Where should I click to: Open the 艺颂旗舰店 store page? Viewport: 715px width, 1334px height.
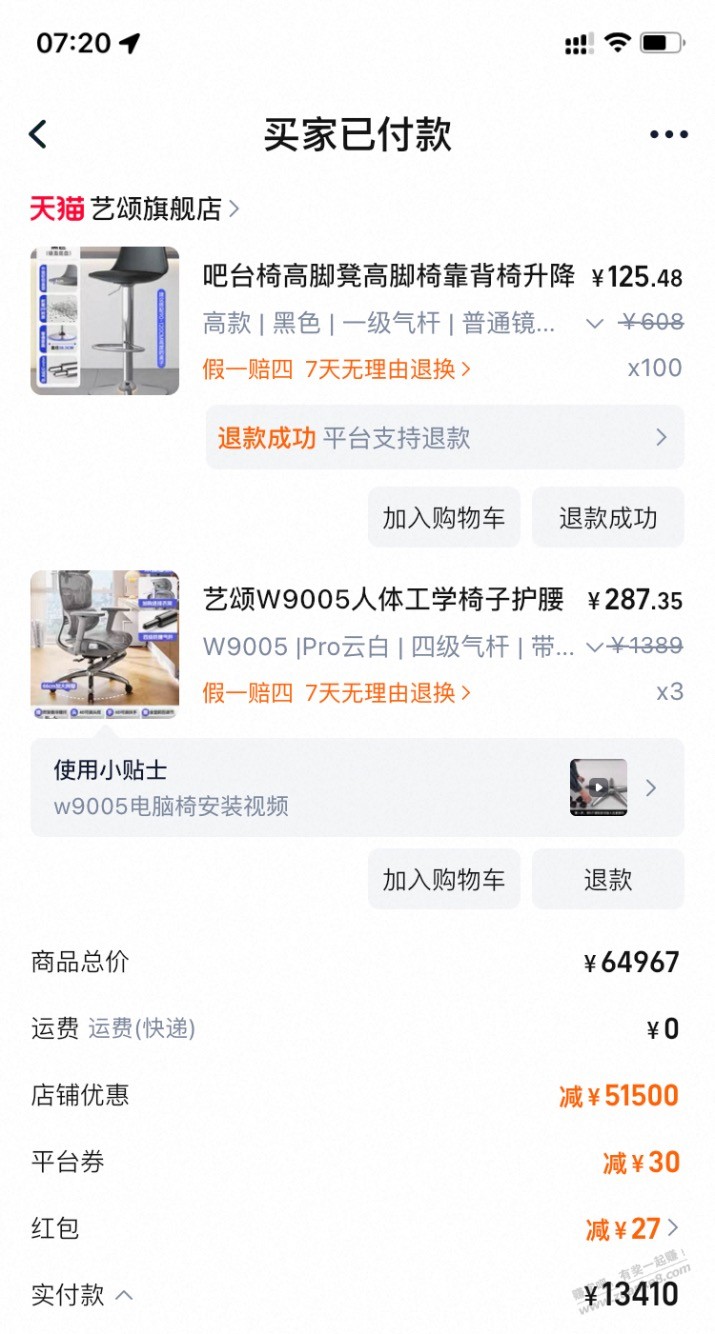135,209
